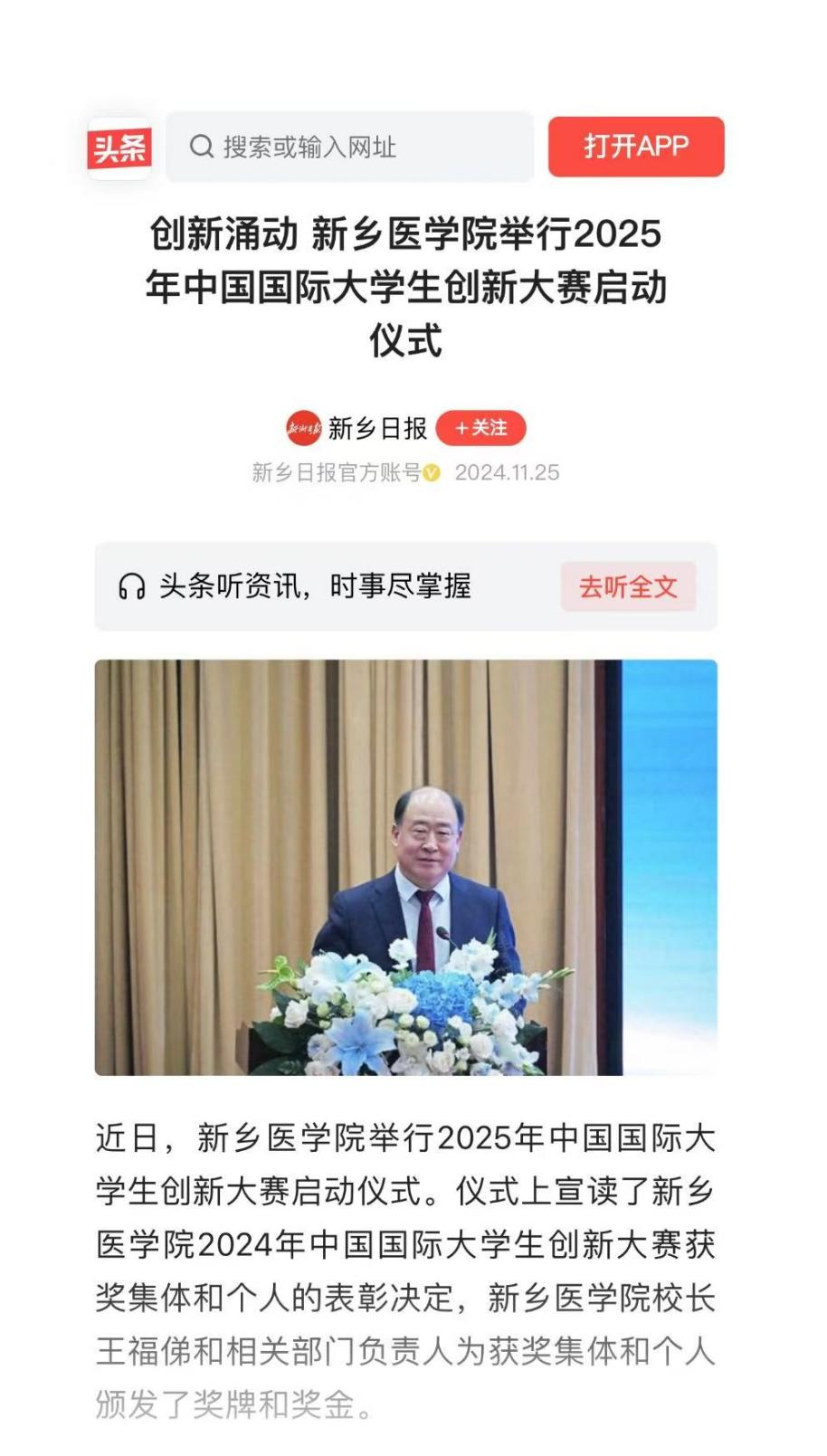Tap the 打开APP button

point(635,147)
